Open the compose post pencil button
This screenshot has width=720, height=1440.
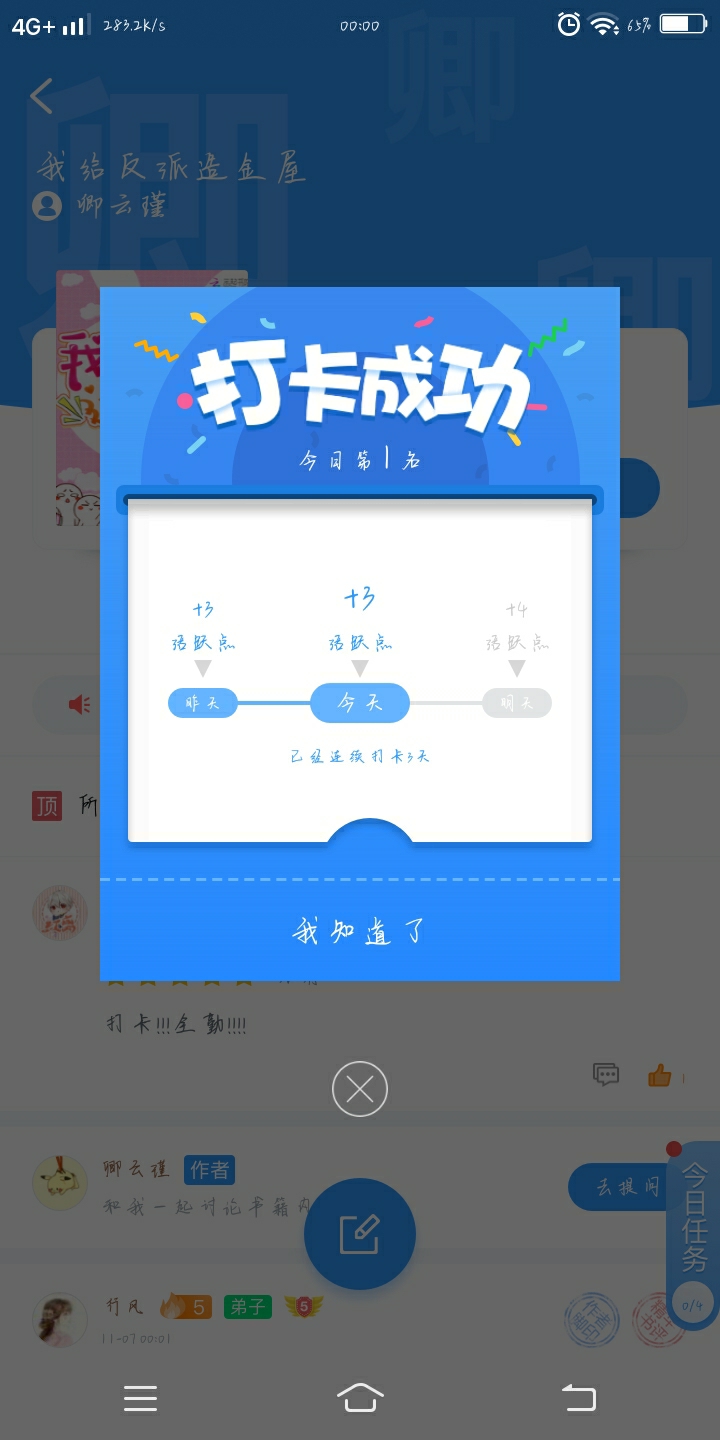point(360,1234)
